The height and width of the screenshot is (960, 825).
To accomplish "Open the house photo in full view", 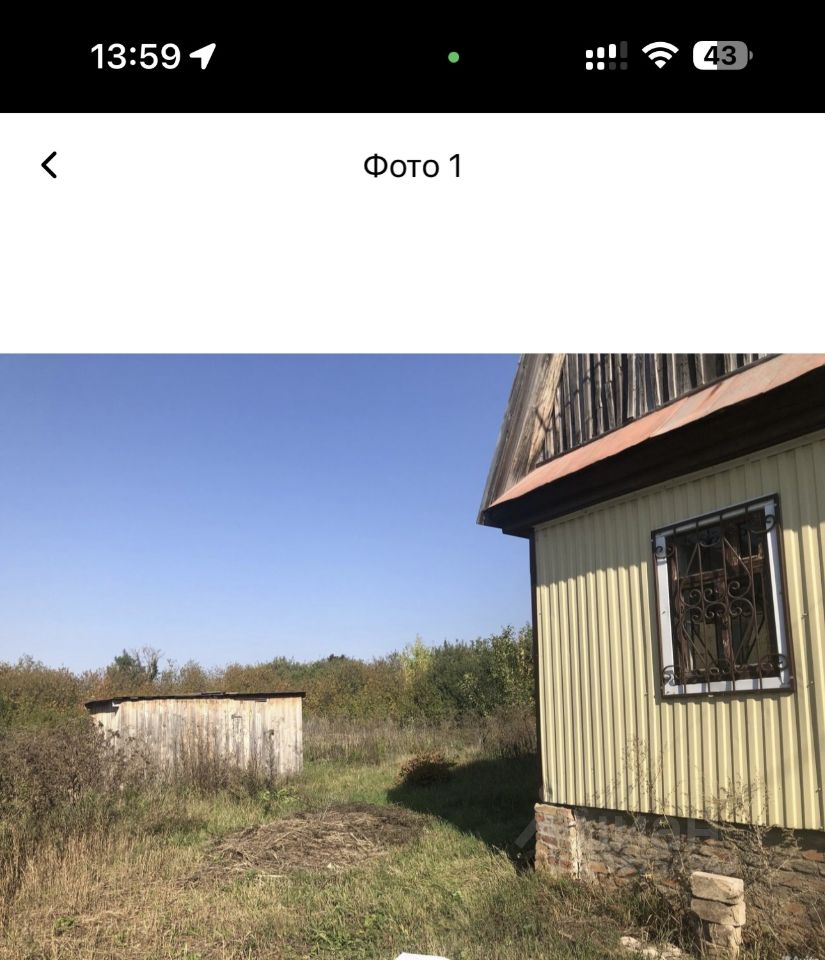I will coord(412,655).
